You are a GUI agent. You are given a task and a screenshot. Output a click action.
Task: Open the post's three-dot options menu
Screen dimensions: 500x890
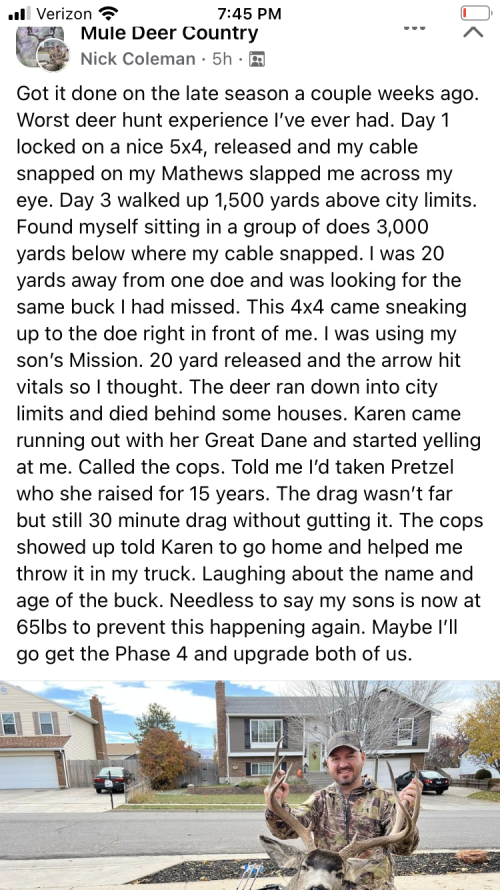[415, 28]
